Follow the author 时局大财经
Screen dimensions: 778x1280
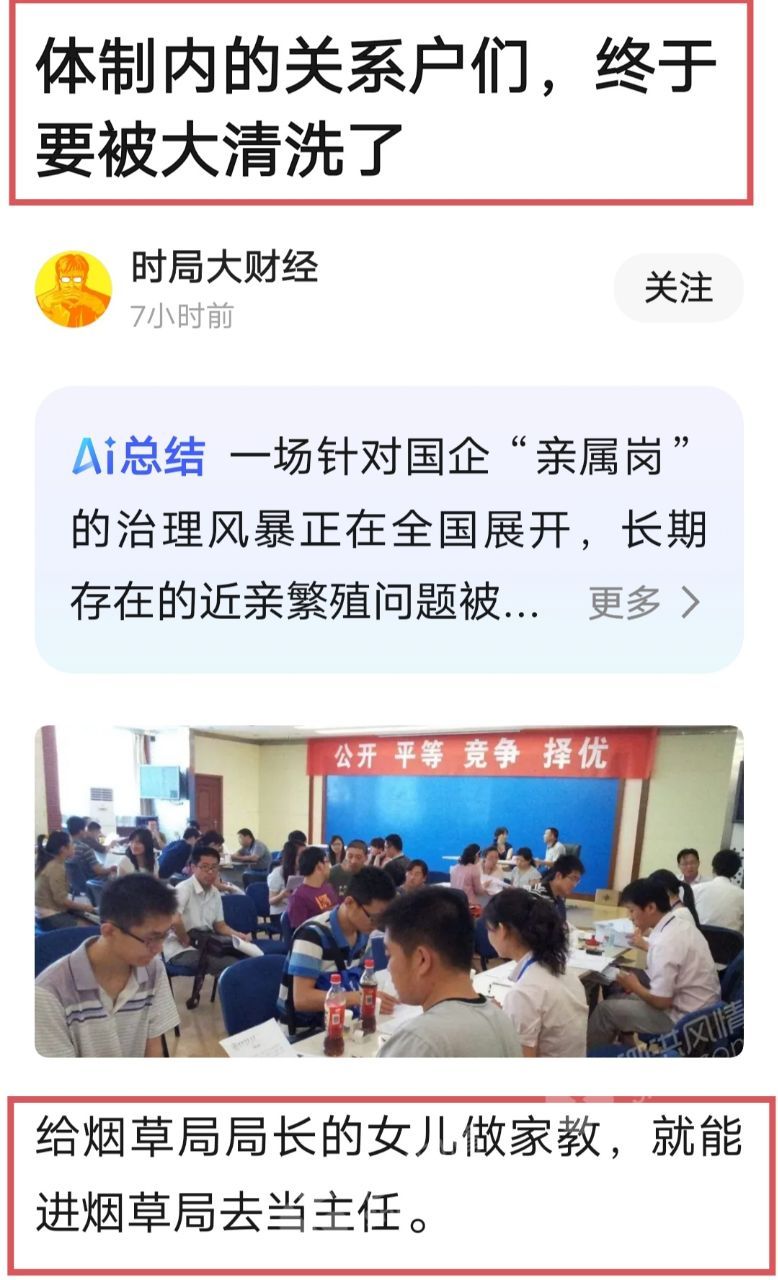678,288
